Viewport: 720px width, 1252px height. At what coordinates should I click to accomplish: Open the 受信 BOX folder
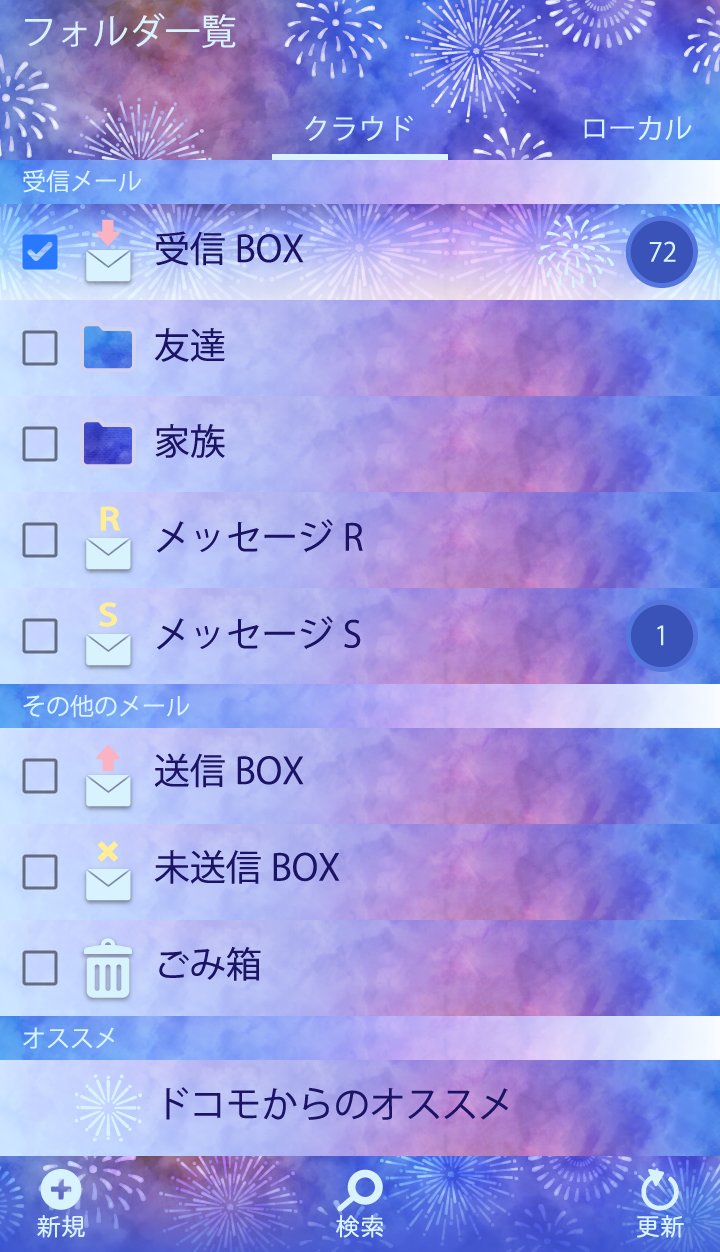tap(229, 250)
